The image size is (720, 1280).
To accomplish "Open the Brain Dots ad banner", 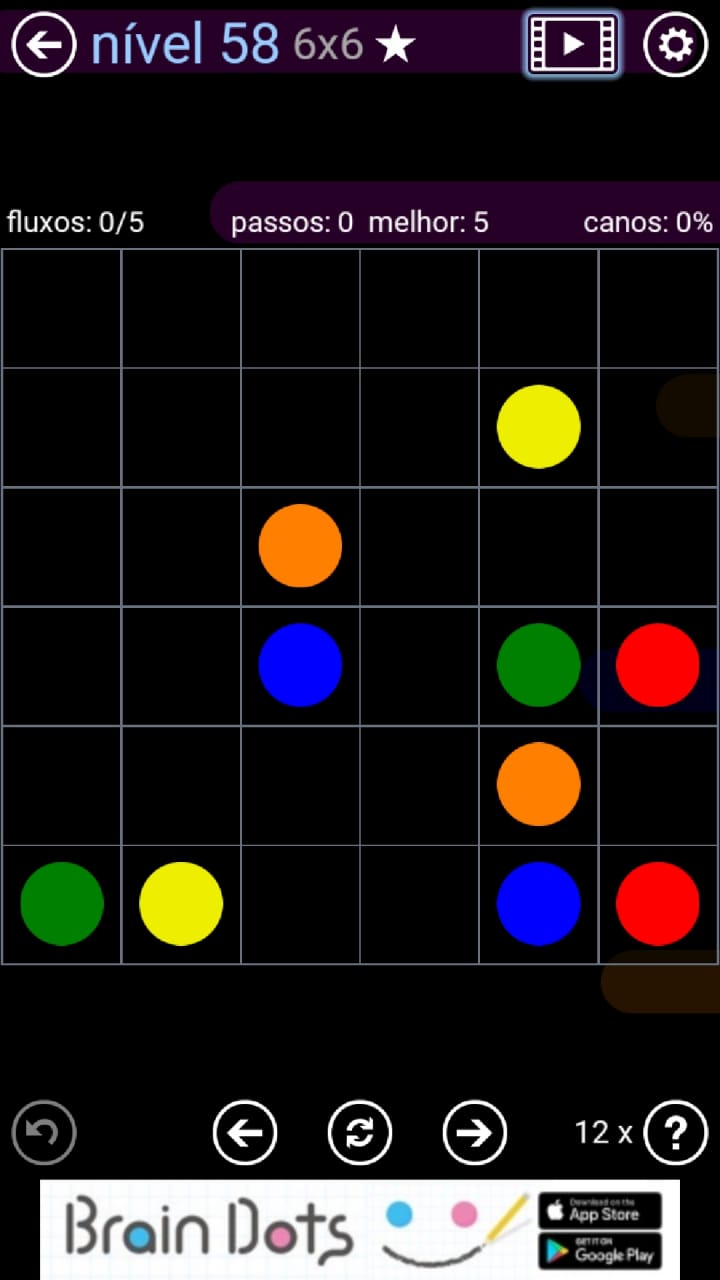I will 250,1228.
